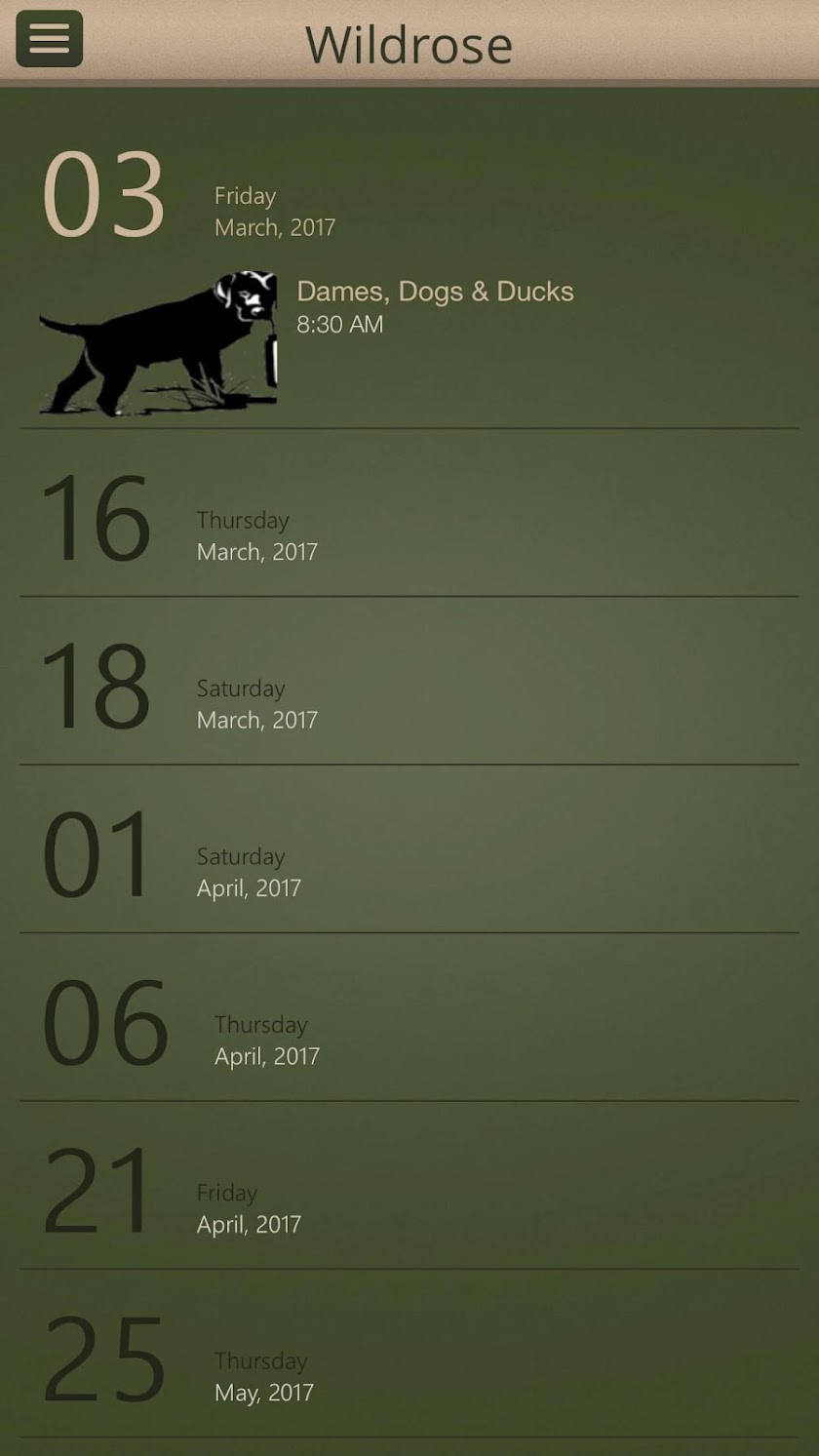Open the Dames, Dogs & Ducks event
This screenshot has height=1456, width=819.
pyautogui.click(x=409, y=343)
